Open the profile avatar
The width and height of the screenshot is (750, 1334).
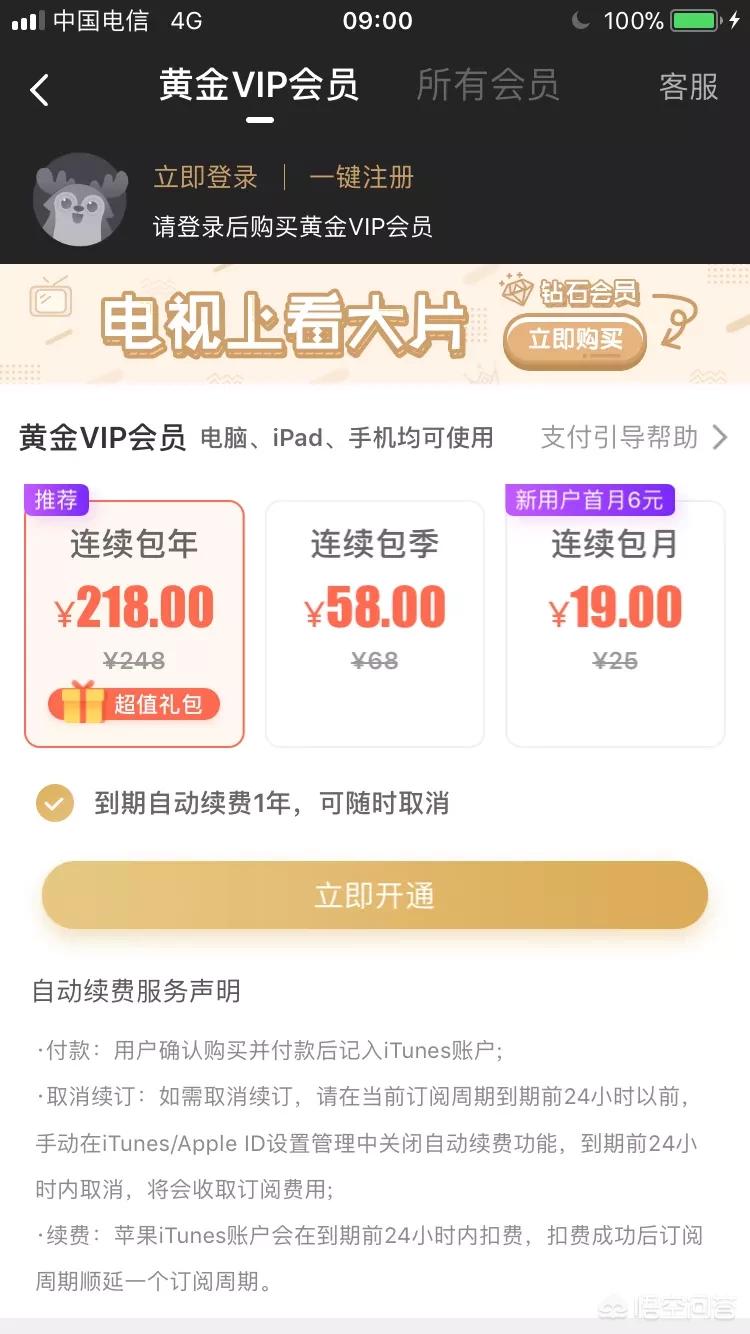80,200
